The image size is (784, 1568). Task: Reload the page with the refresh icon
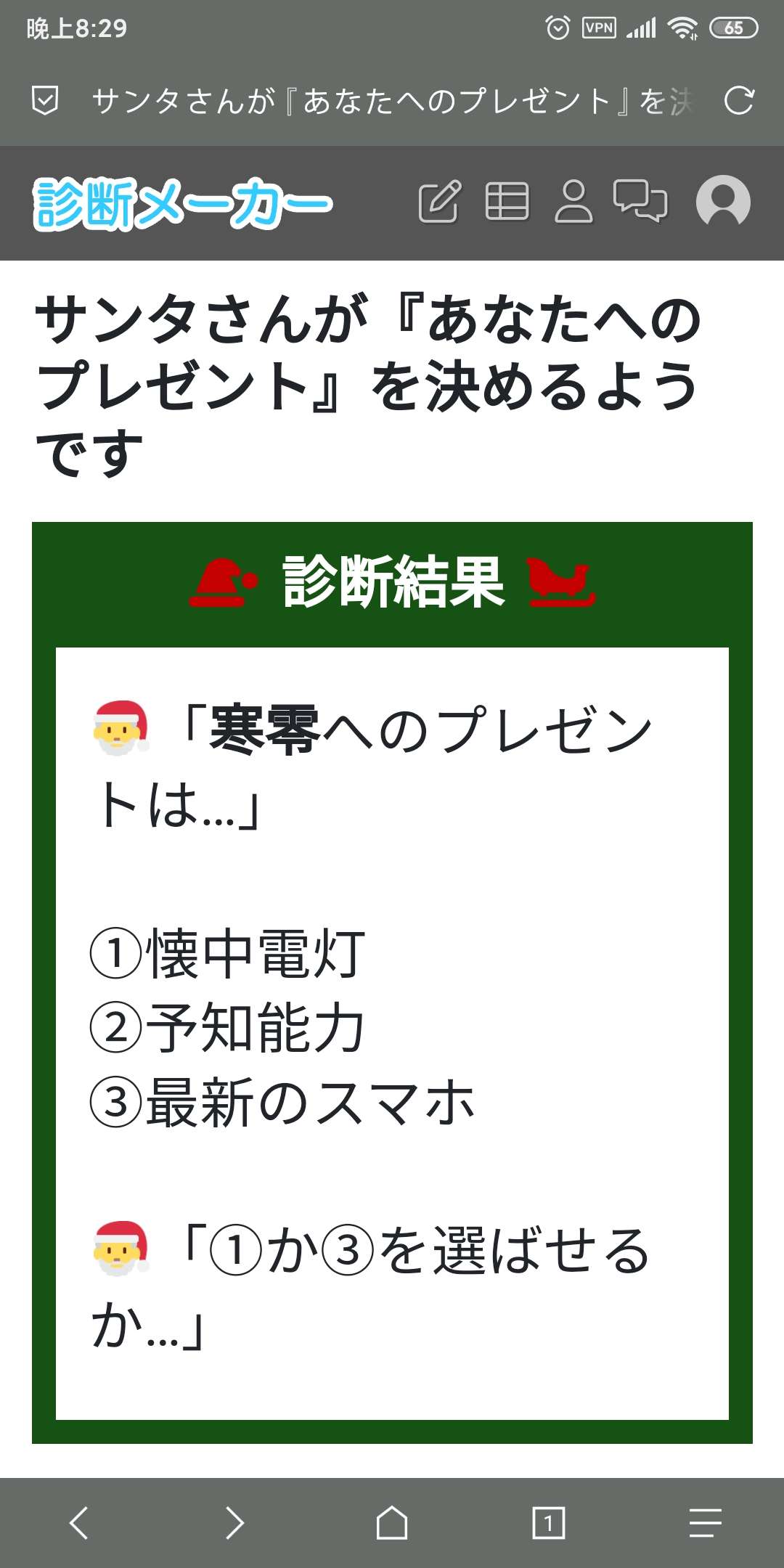pyautogui.click(x=739, y=101)
